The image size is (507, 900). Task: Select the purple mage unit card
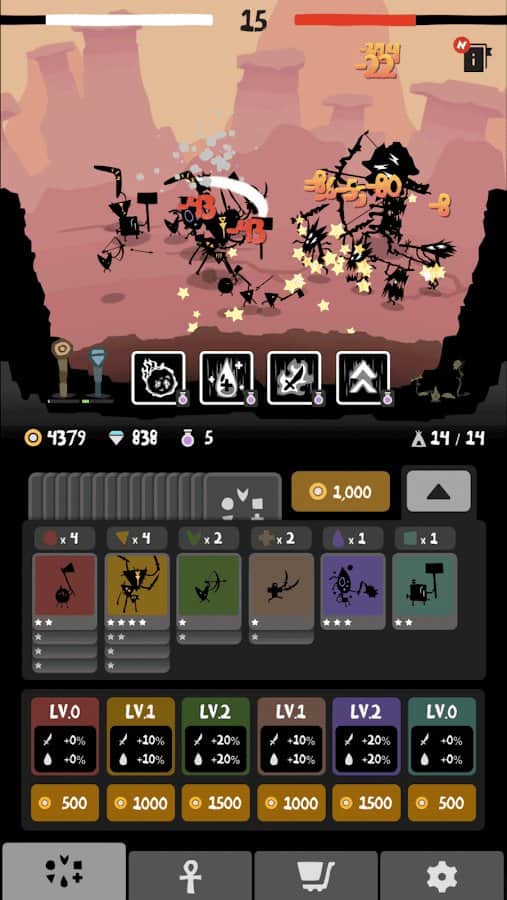353,591
